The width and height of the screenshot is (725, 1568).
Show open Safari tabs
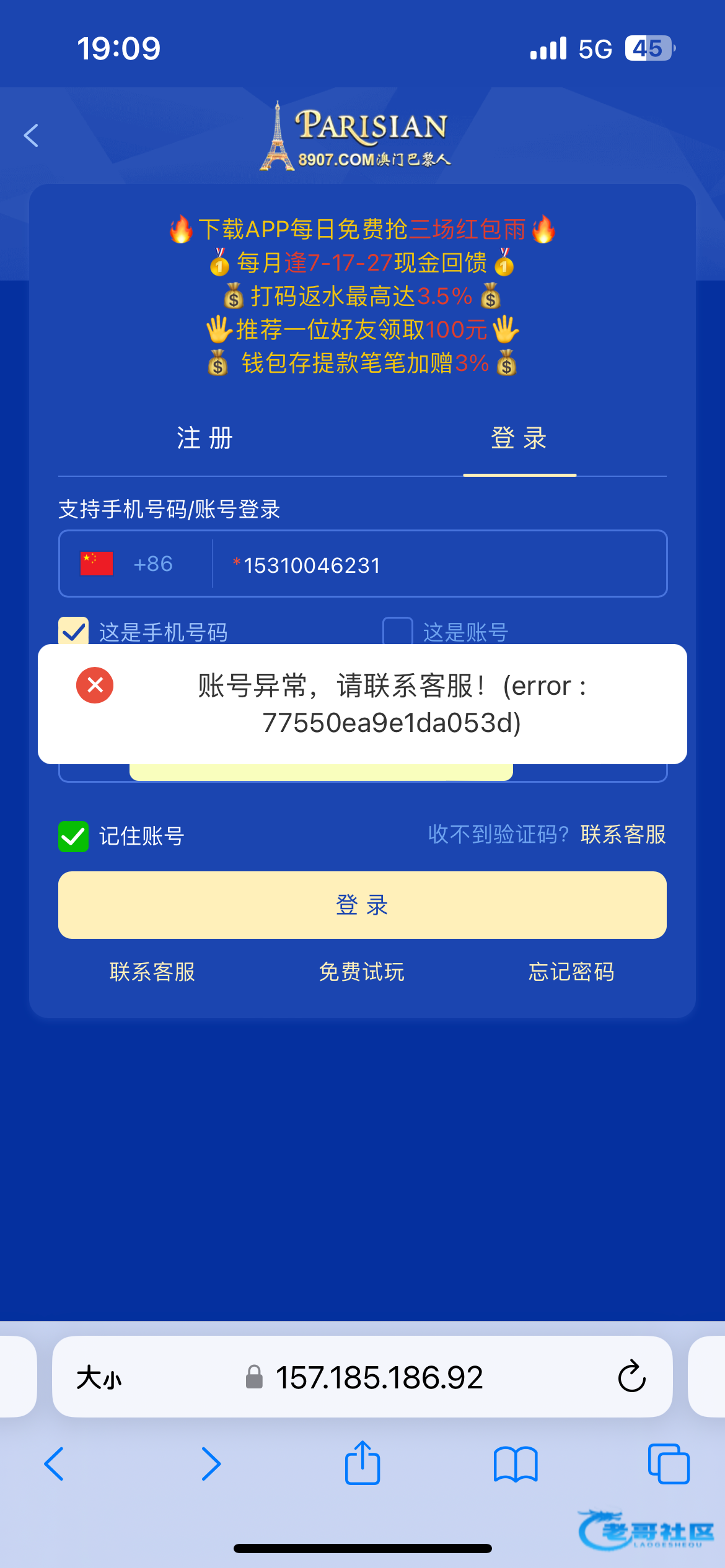pos(669,1464)
